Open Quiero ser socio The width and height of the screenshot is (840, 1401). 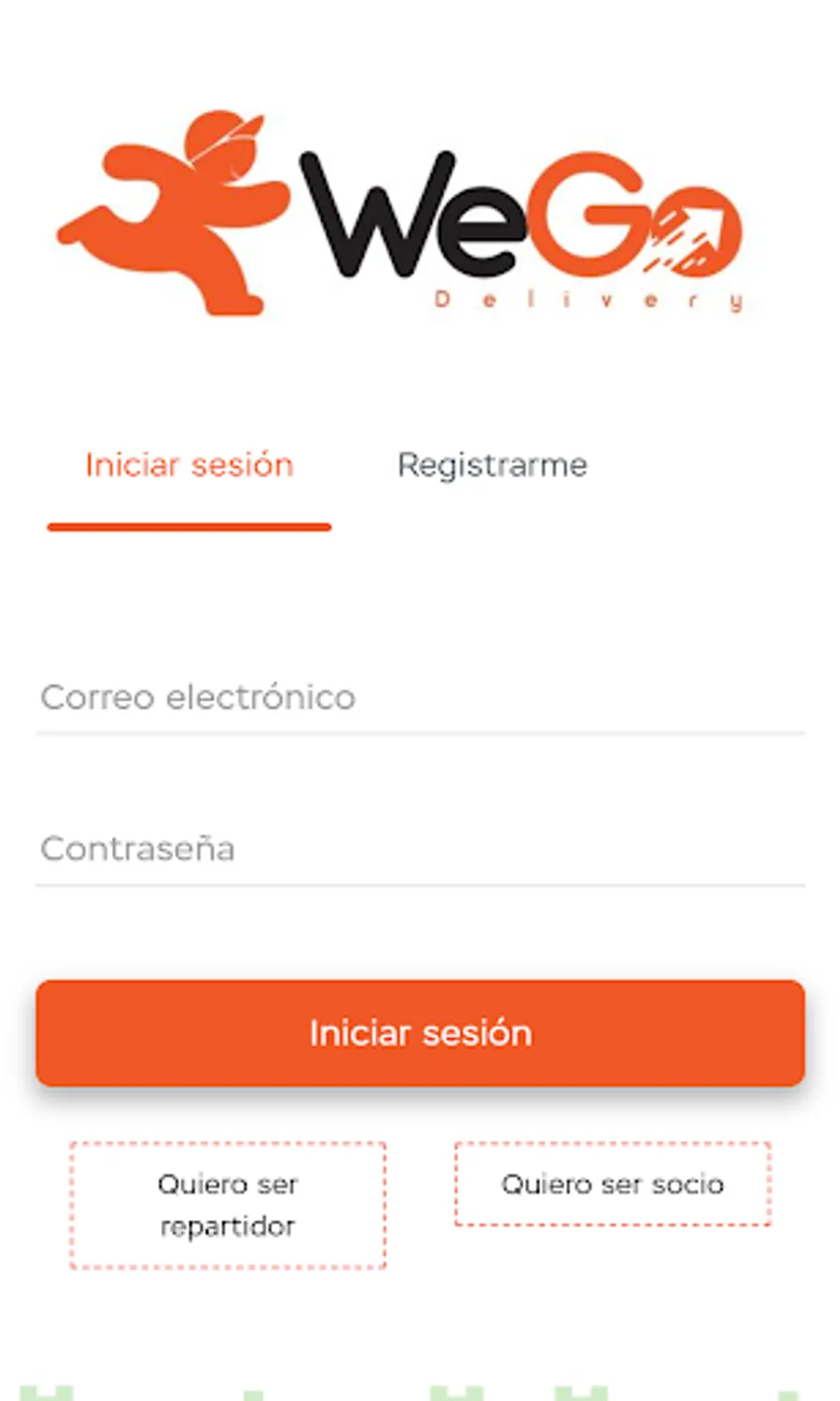(x=612, y=1184)
